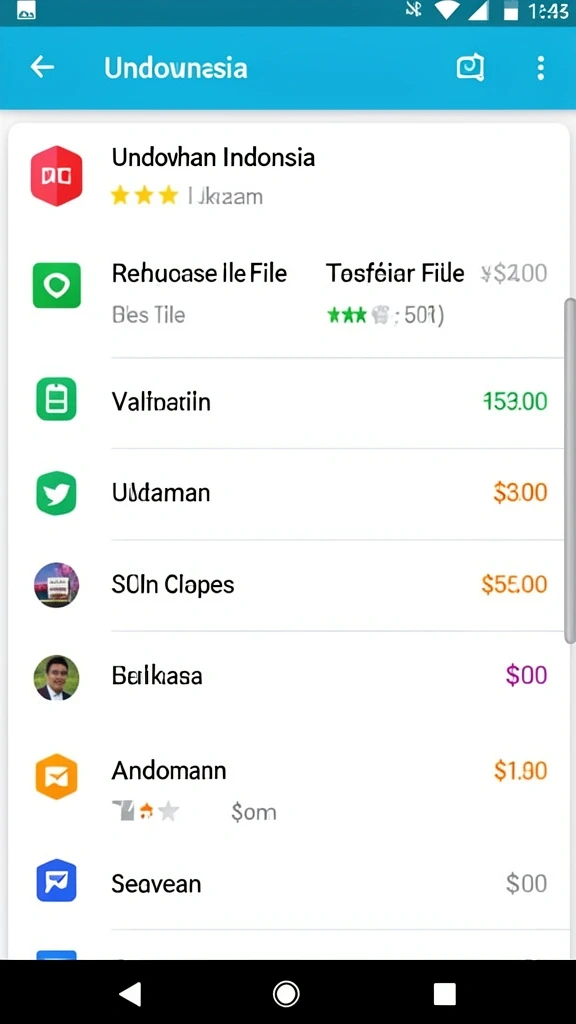Open the camera icon in the app bar
The image size is (576, 1024).
470,67
